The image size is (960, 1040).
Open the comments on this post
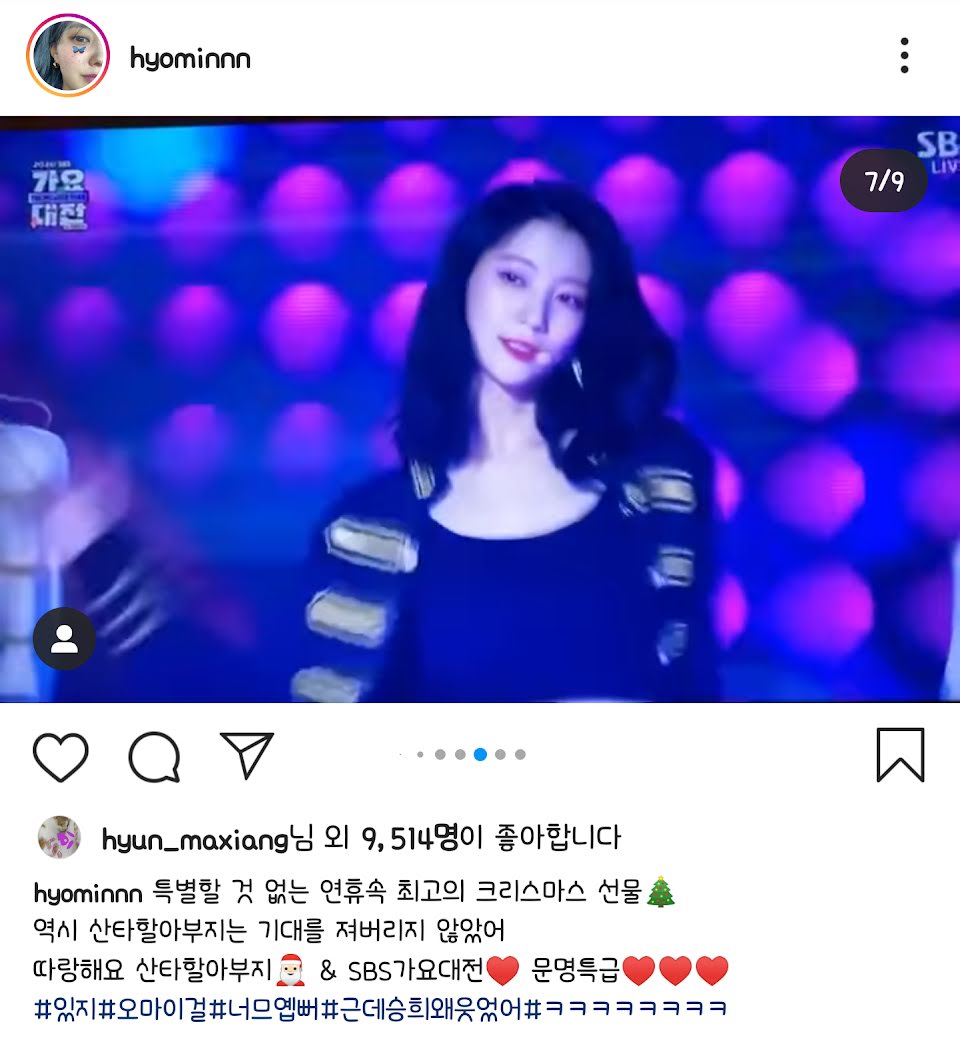tap(154, 756)
